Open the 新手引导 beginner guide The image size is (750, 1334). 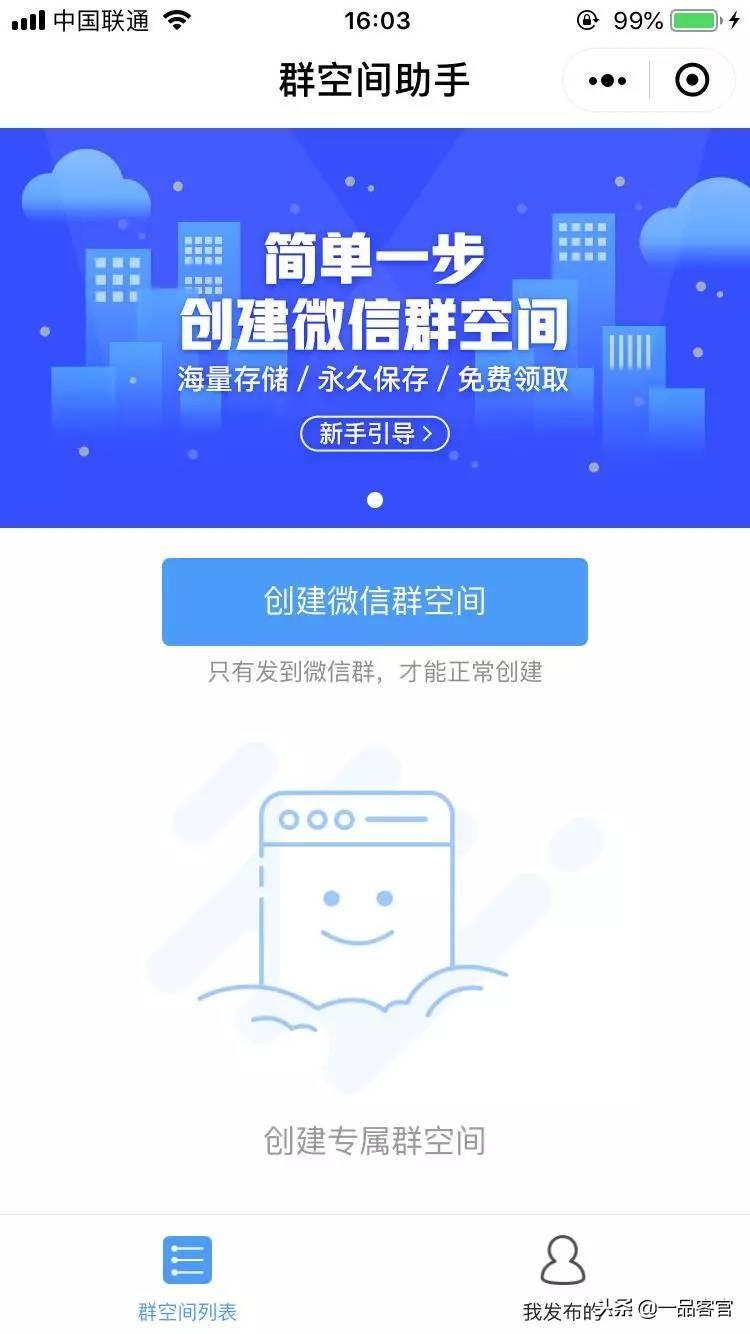click(375, 433)
